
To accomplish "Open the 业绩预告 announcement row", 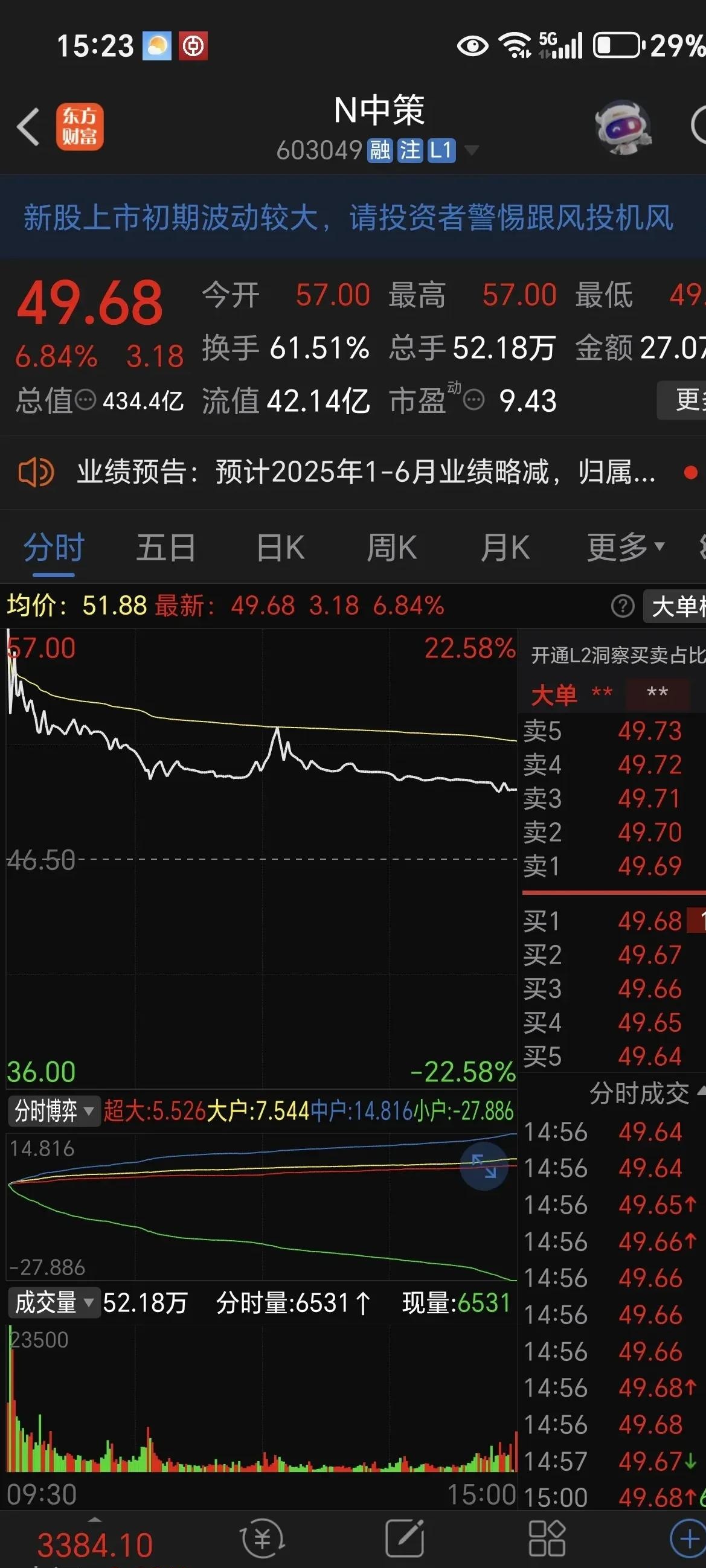I will click(365, 472).
